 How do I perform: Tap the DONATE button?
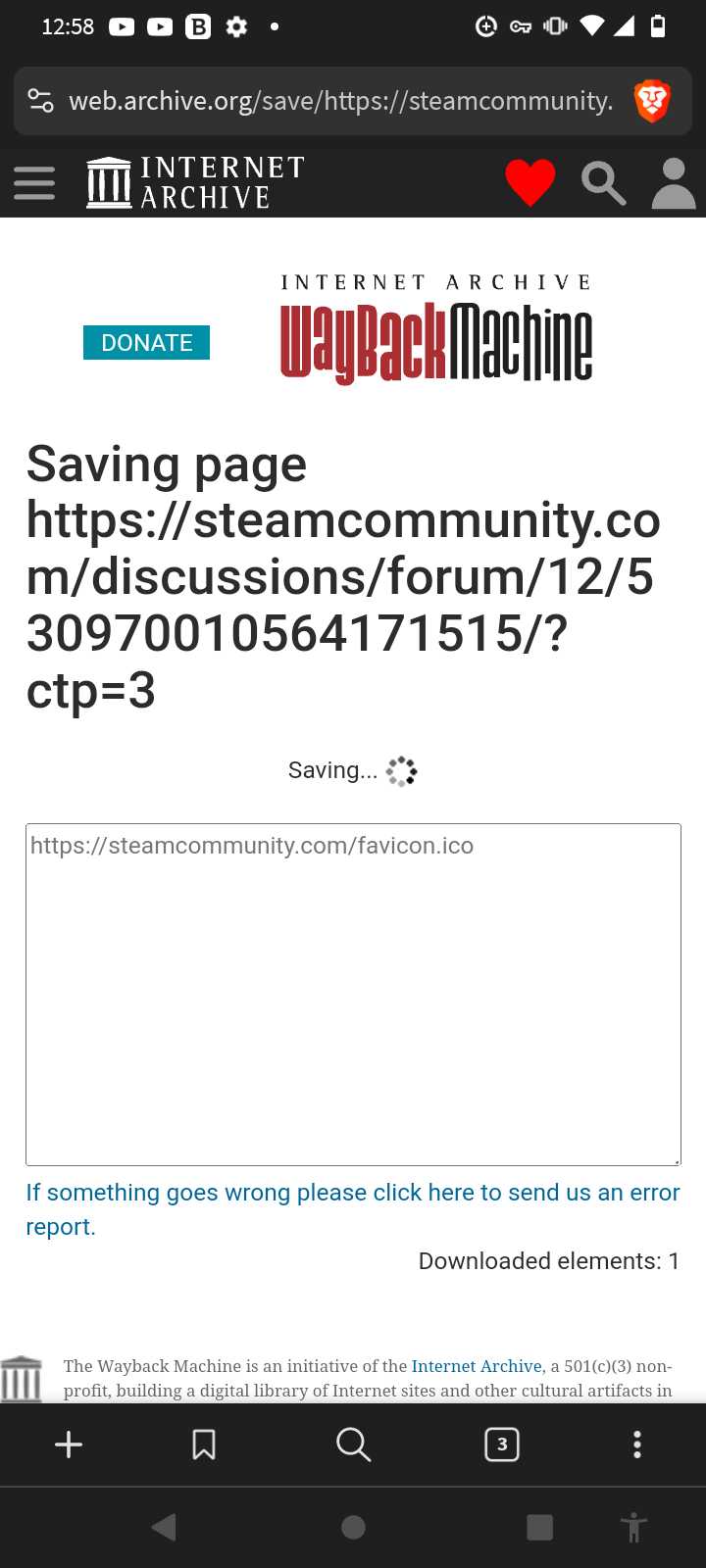(146, 342)
